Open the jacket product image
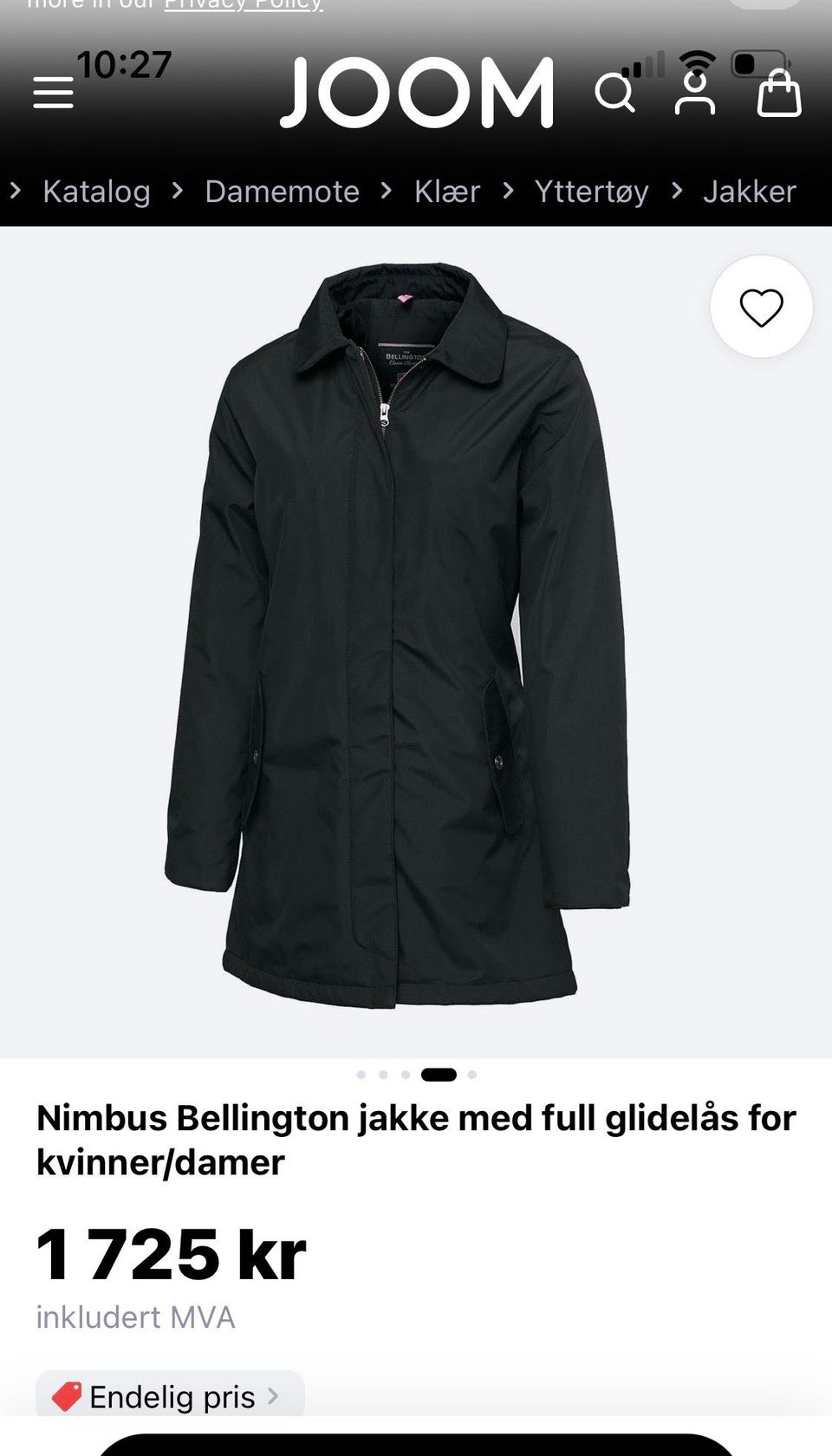 pyautogui.click(x=398, y=637)
